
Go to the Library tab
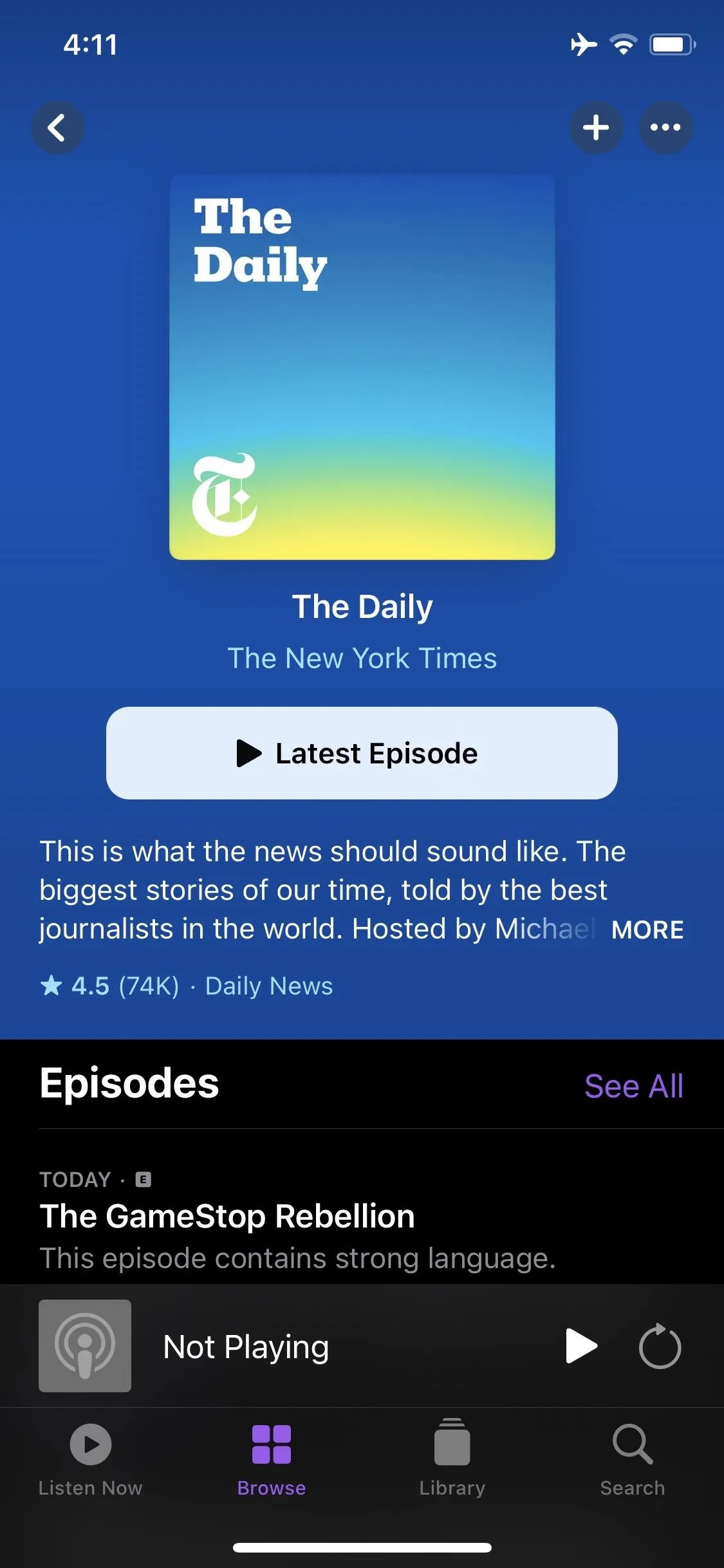coord(452,1461)
